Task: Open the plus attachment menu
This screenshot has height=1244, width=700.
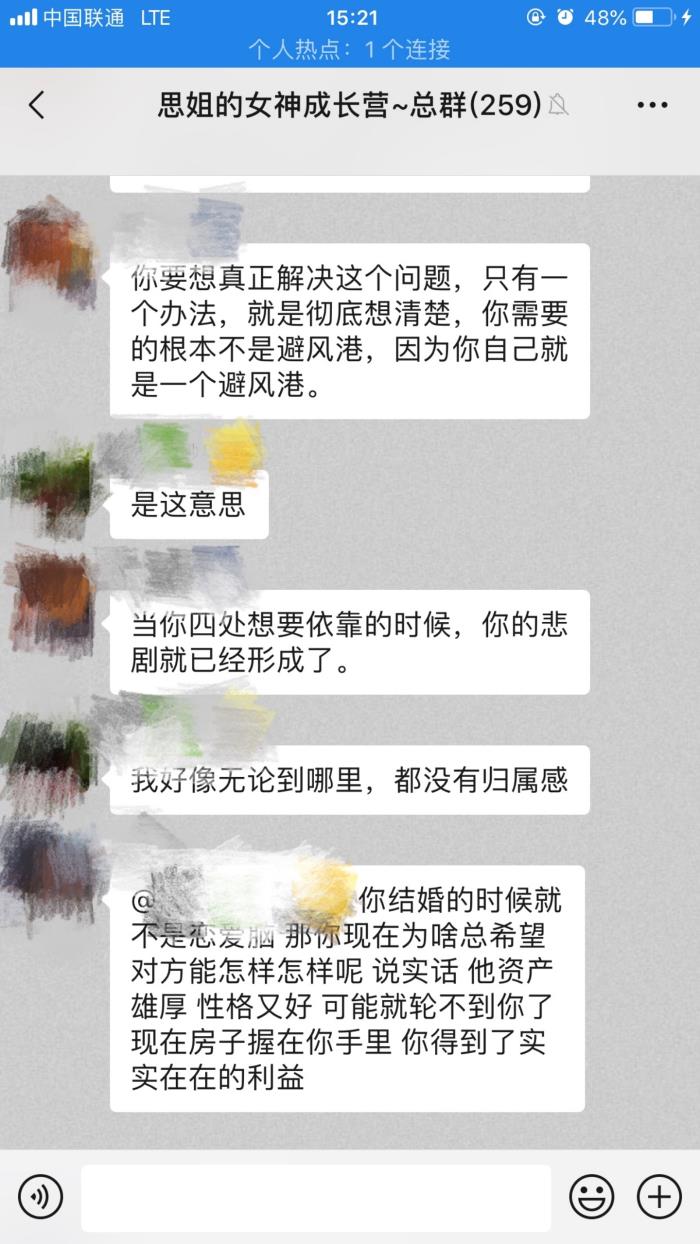Action: [x=659, y=1196]
